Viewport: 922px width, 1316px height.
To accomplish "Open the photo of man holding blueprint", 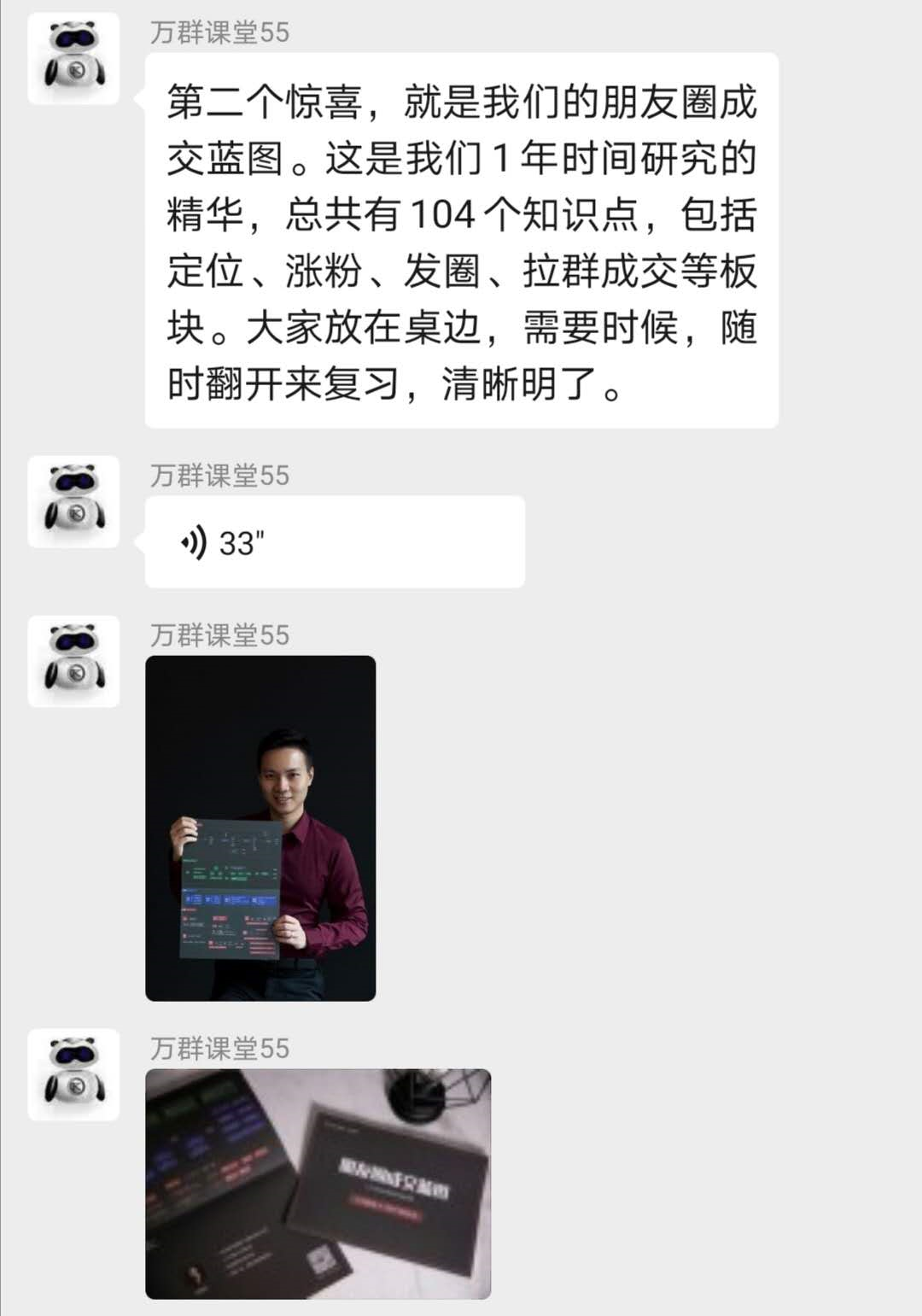I will (x=260, y=828).
